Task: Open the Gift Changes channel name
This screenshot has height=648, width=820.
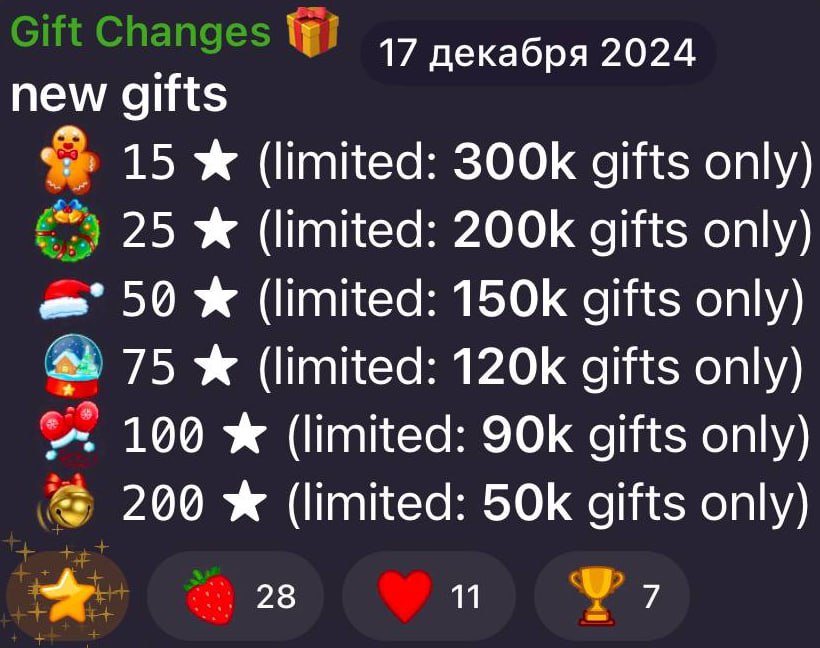Action: pos(141,33)
